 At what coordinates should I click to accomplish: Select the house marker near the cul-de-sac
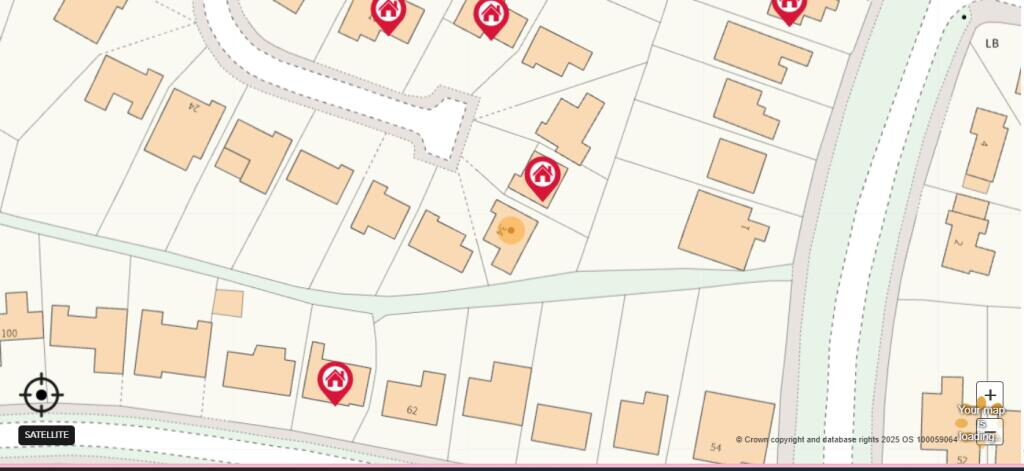542,175
